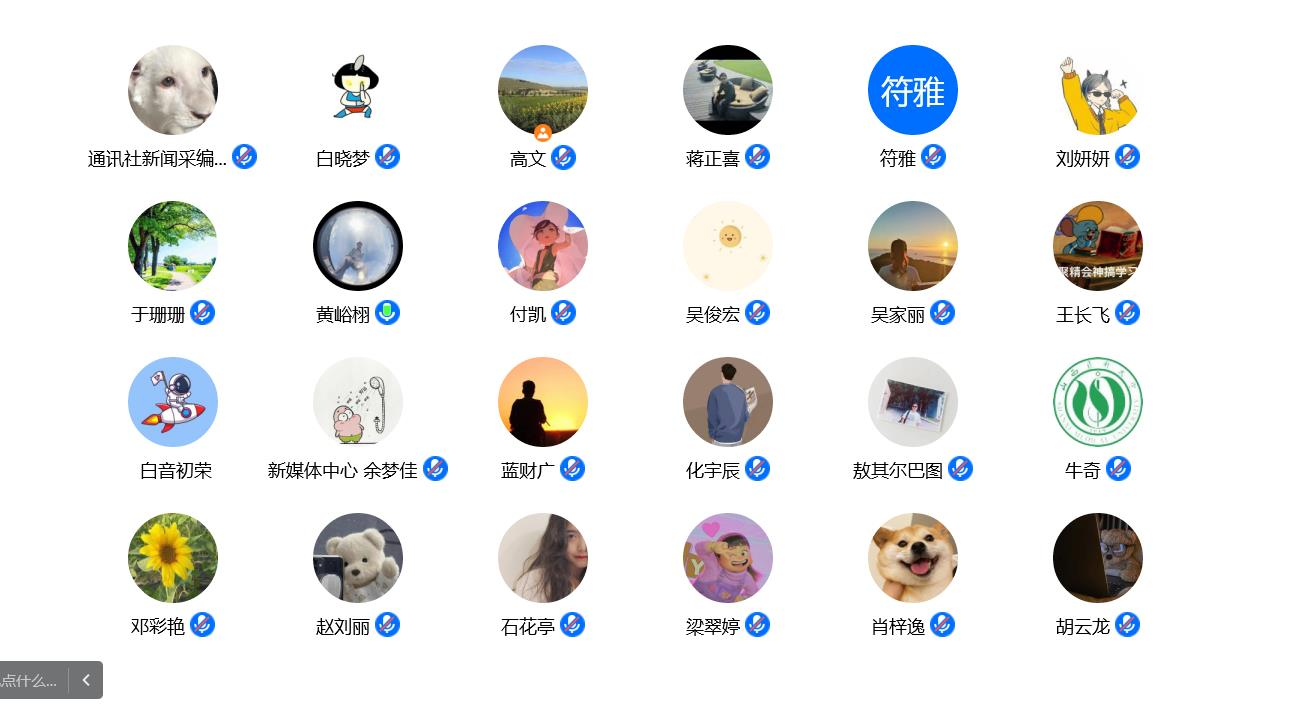This screenshot has width=1309, height=726.
Task: Select participant 付凯
Action: click(543, 246)
